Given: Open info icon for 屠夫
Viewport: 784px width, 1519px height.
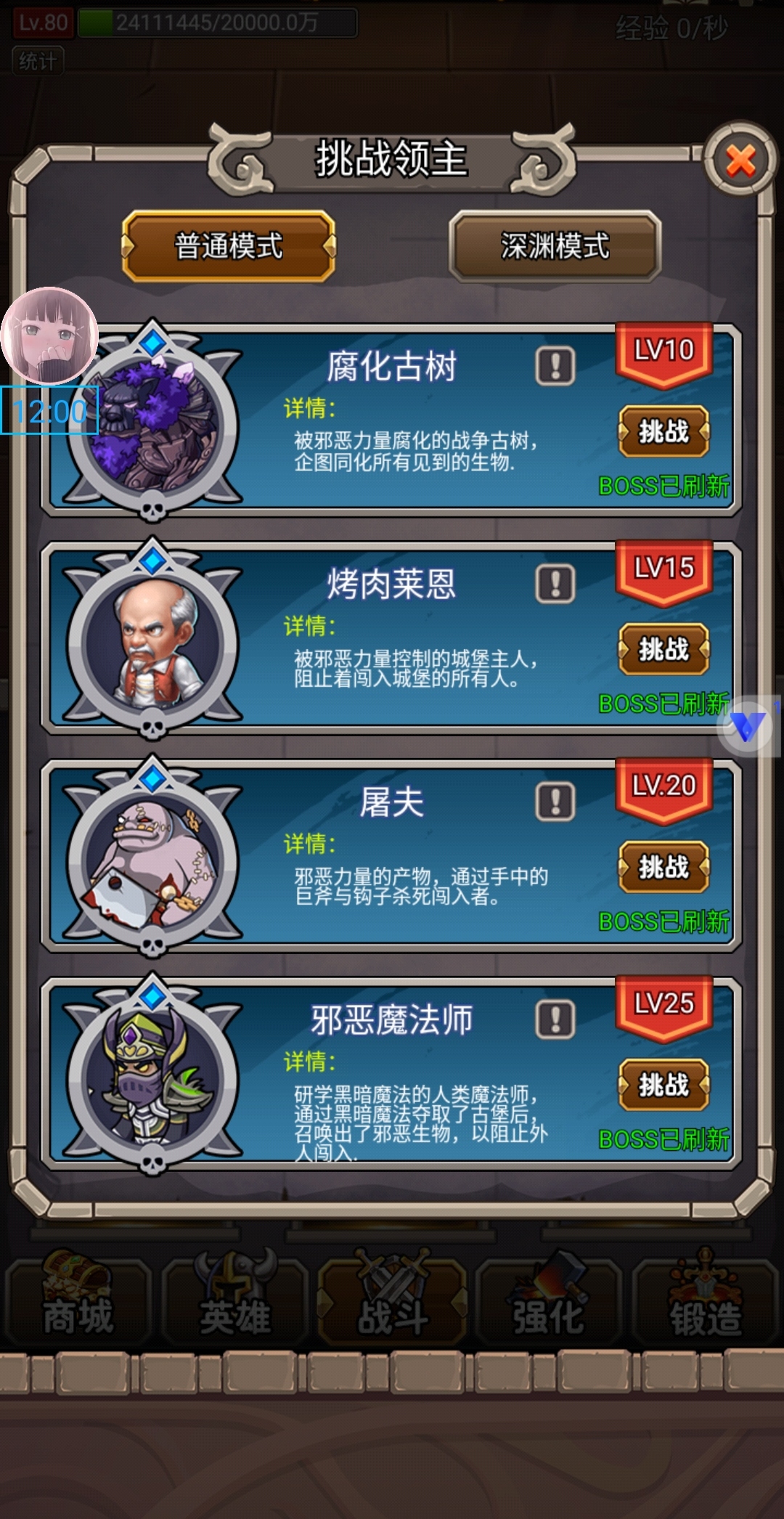Looking at the screenshot, I should [x=555, y=802].
